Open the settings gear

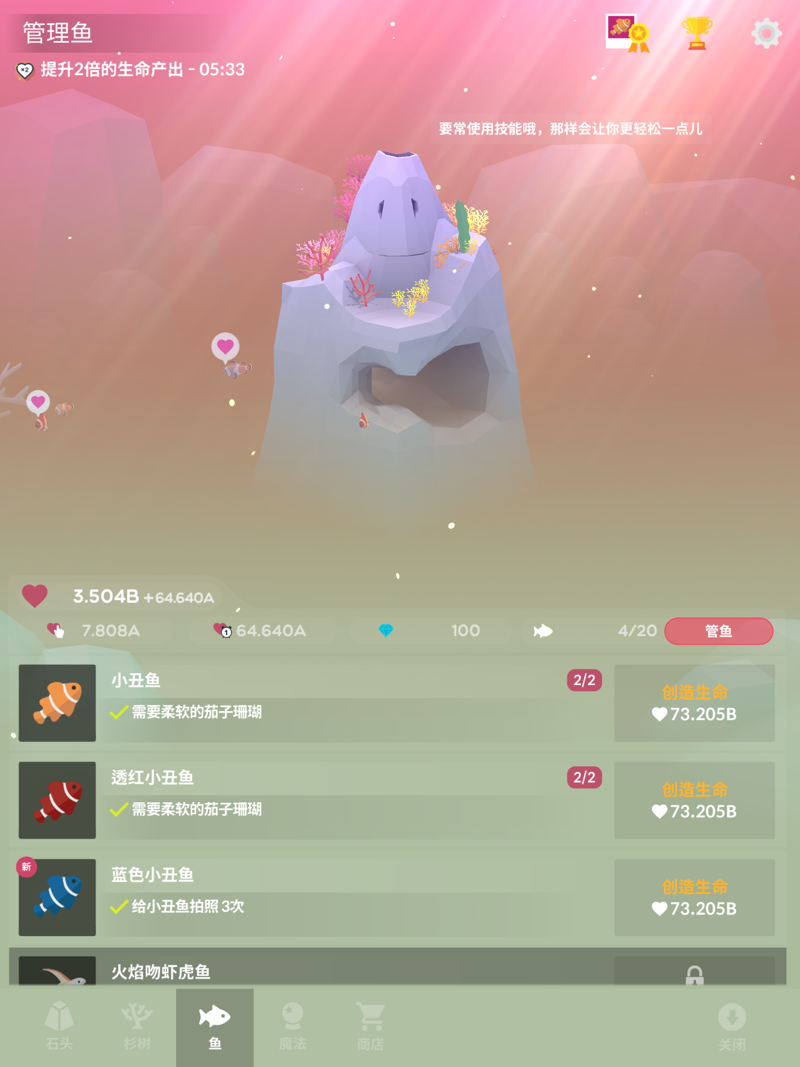[x=766, y=33]
